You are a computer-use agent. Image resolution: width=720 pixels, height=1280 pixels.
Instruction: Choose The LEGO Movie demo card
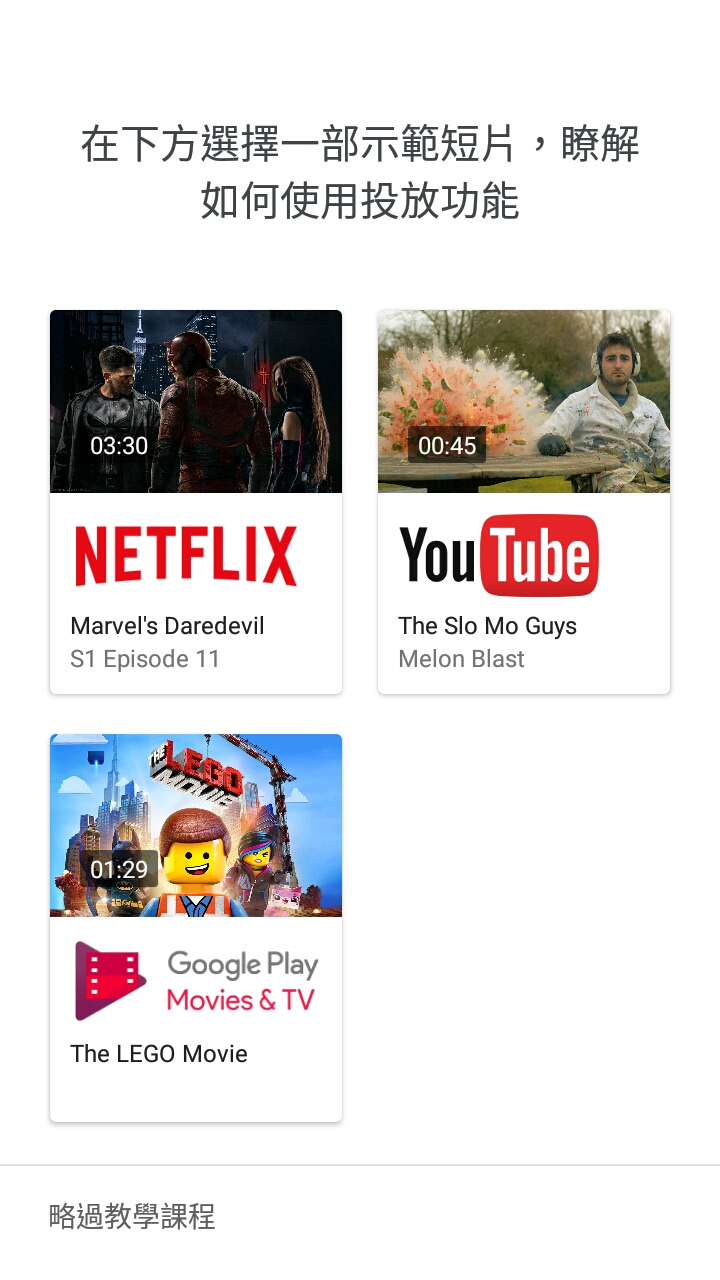point(196,927)
